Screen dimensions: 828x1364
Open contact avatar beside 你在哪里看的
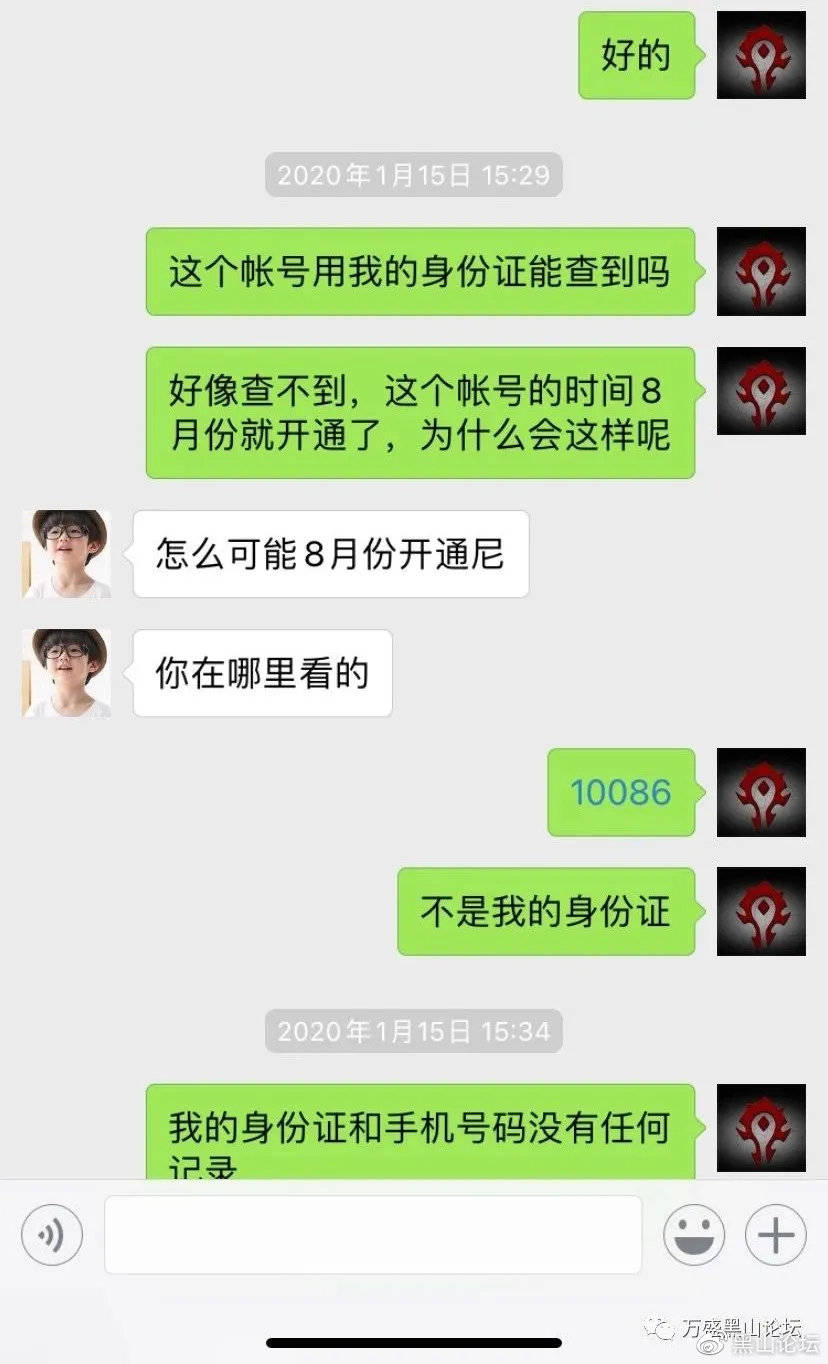pos(67,673)
